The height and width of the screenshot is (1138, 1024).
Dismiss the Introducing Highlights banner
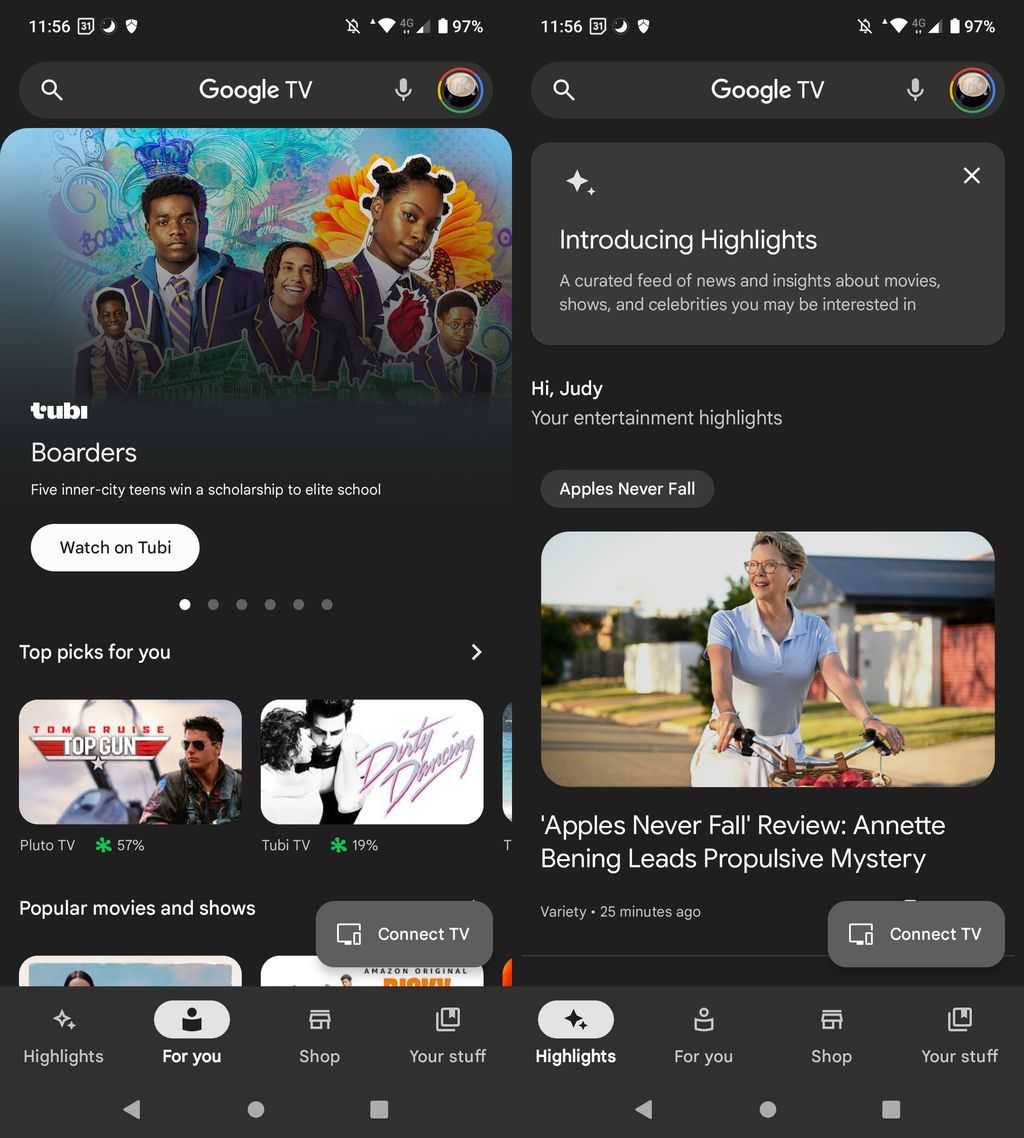click(x=971, y=176)
